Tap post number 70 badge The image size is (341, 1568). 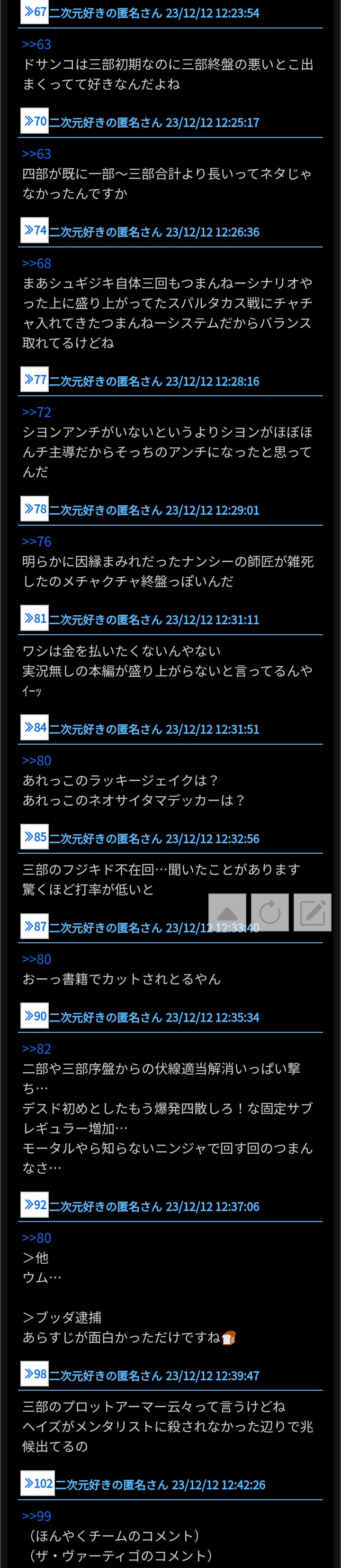click(x=35, y=121)
